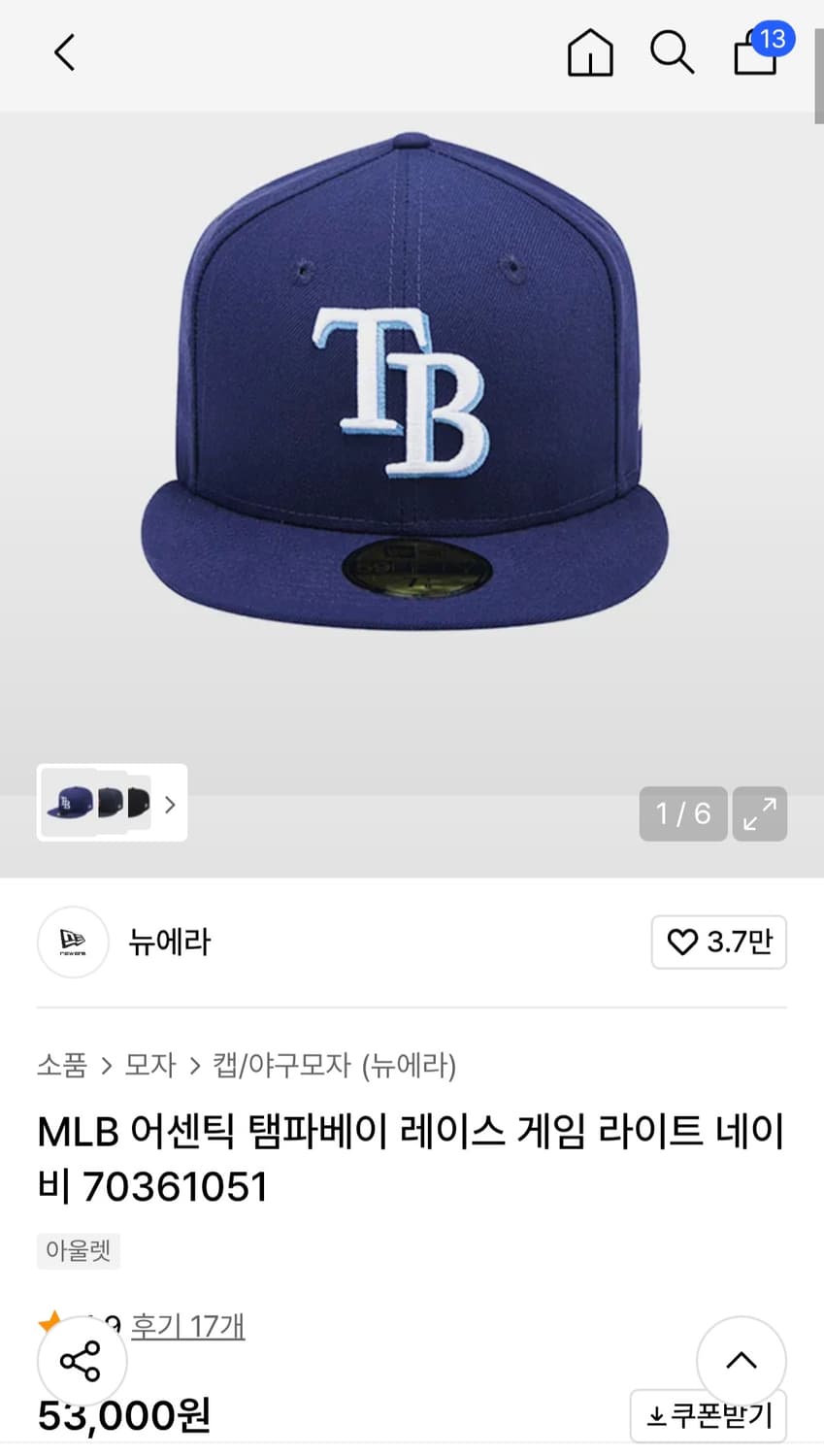
Task: Open the 후기 17개 reviews link
Action: tap(188, 1326)
